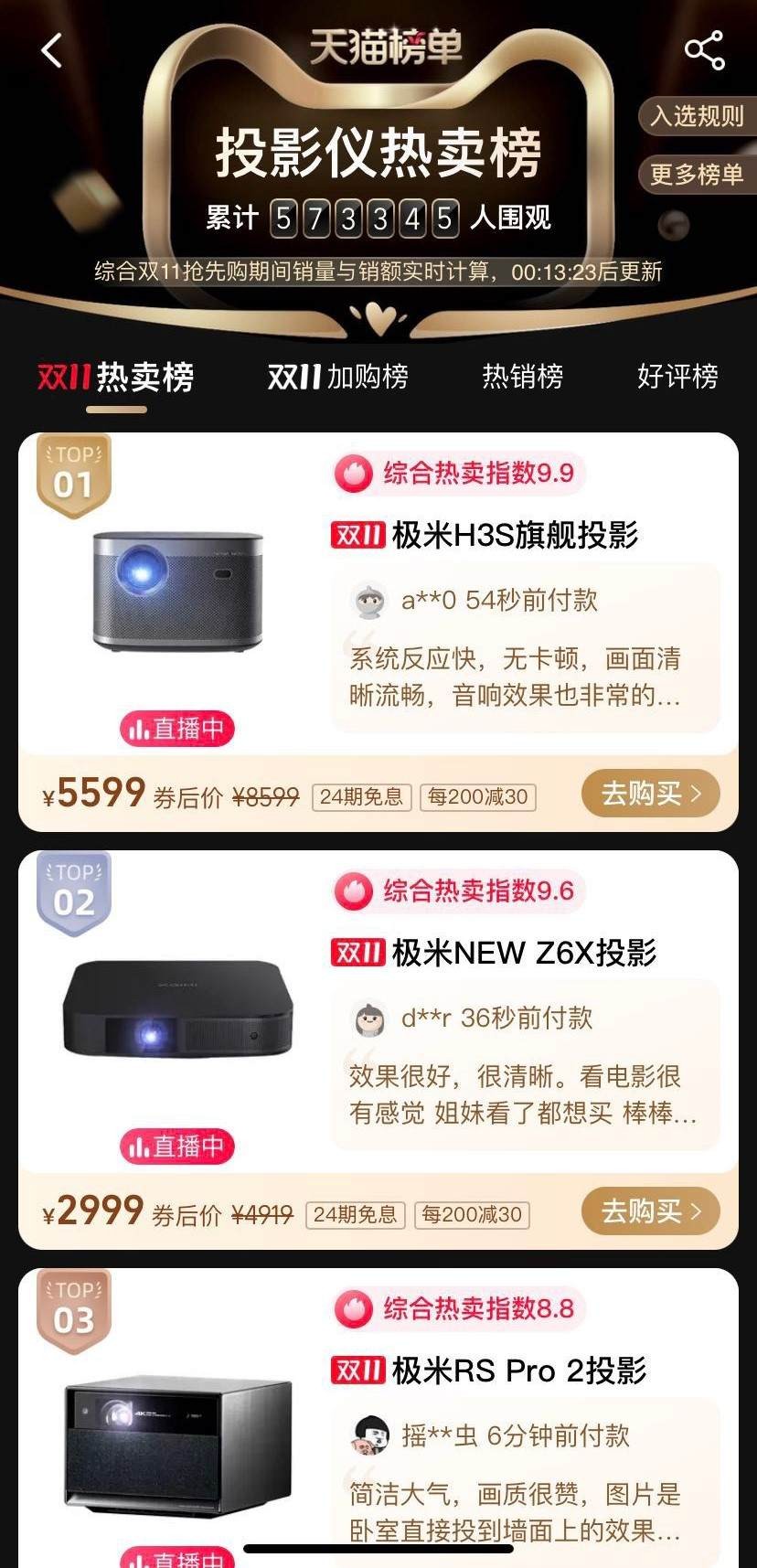
Task: Tap 去购买 for the ¥2999 极米NEW Z6X
Action: click(650, 1211)
